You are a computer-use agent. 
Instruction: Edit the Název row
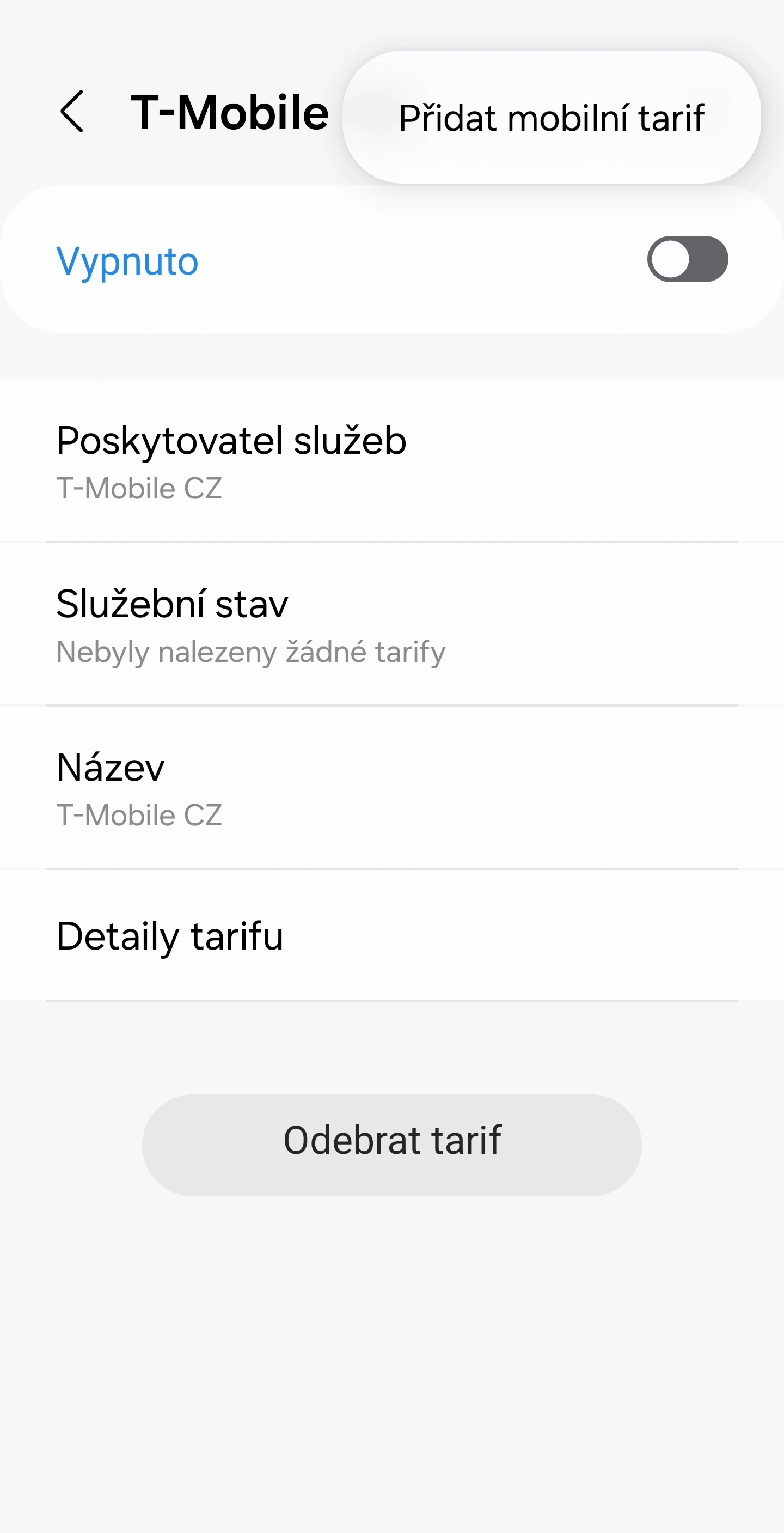click(392, 787)
